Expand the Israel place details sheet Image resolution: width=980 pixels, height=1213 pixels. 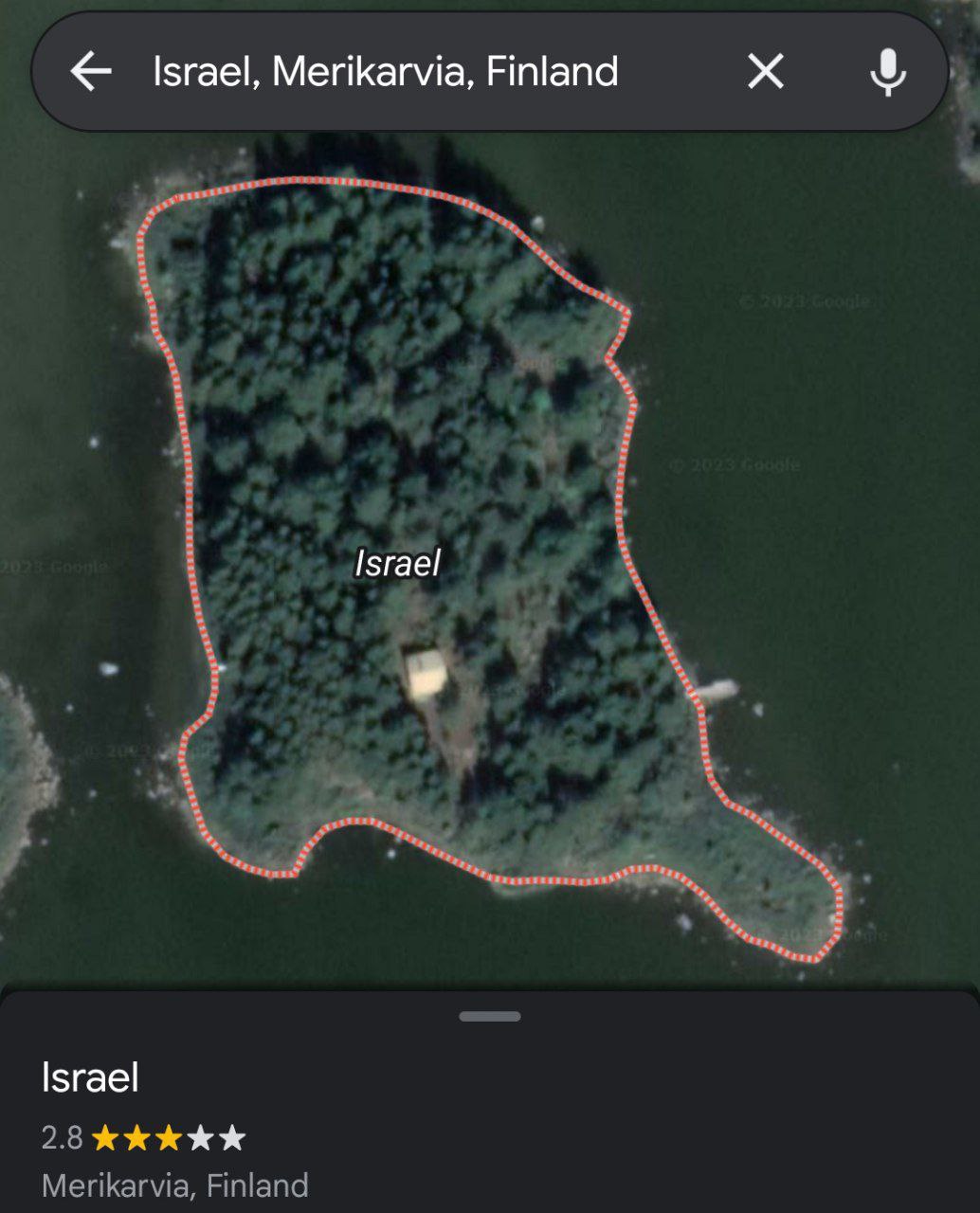tap(490, 1017)
